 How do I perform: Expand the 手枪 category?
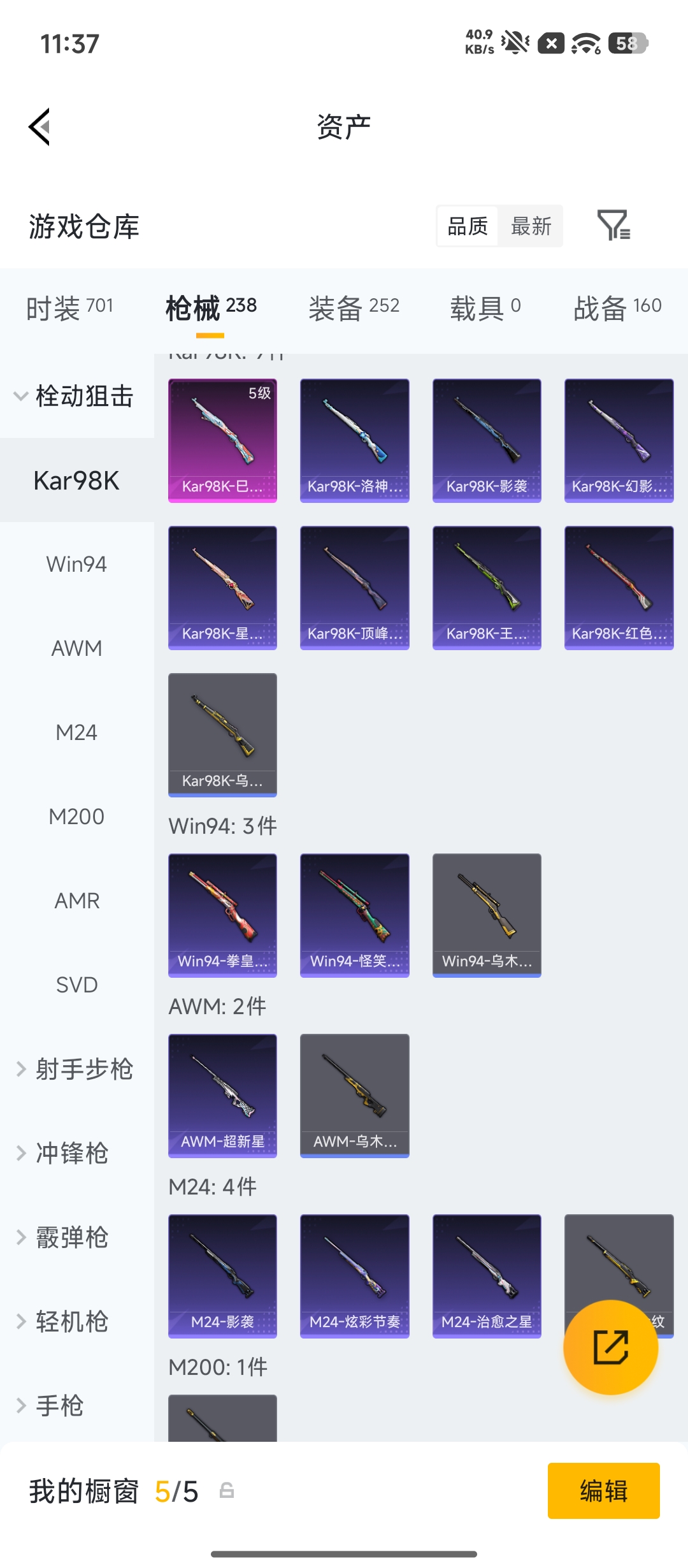click(57, 1405)
